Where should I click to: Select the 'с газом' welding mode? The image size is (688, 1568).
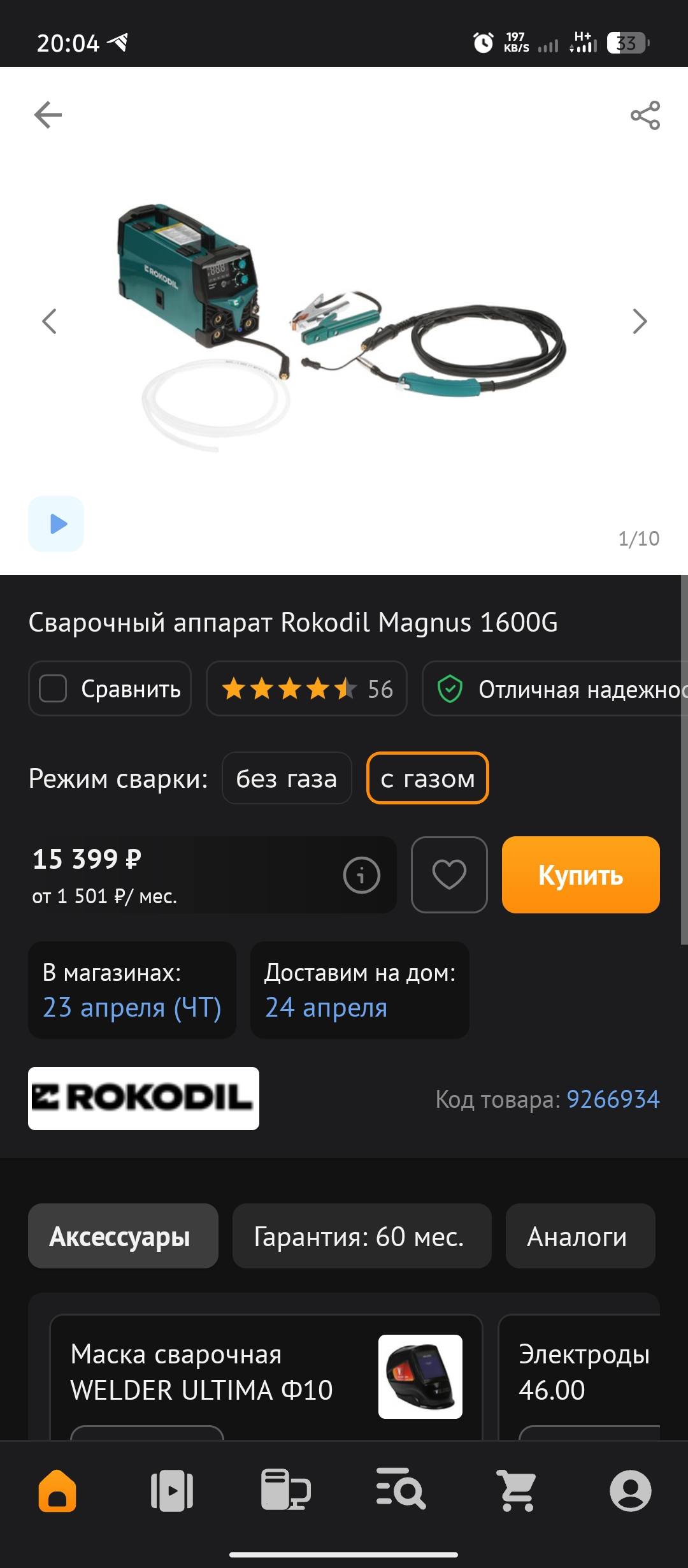coord(427,778)
